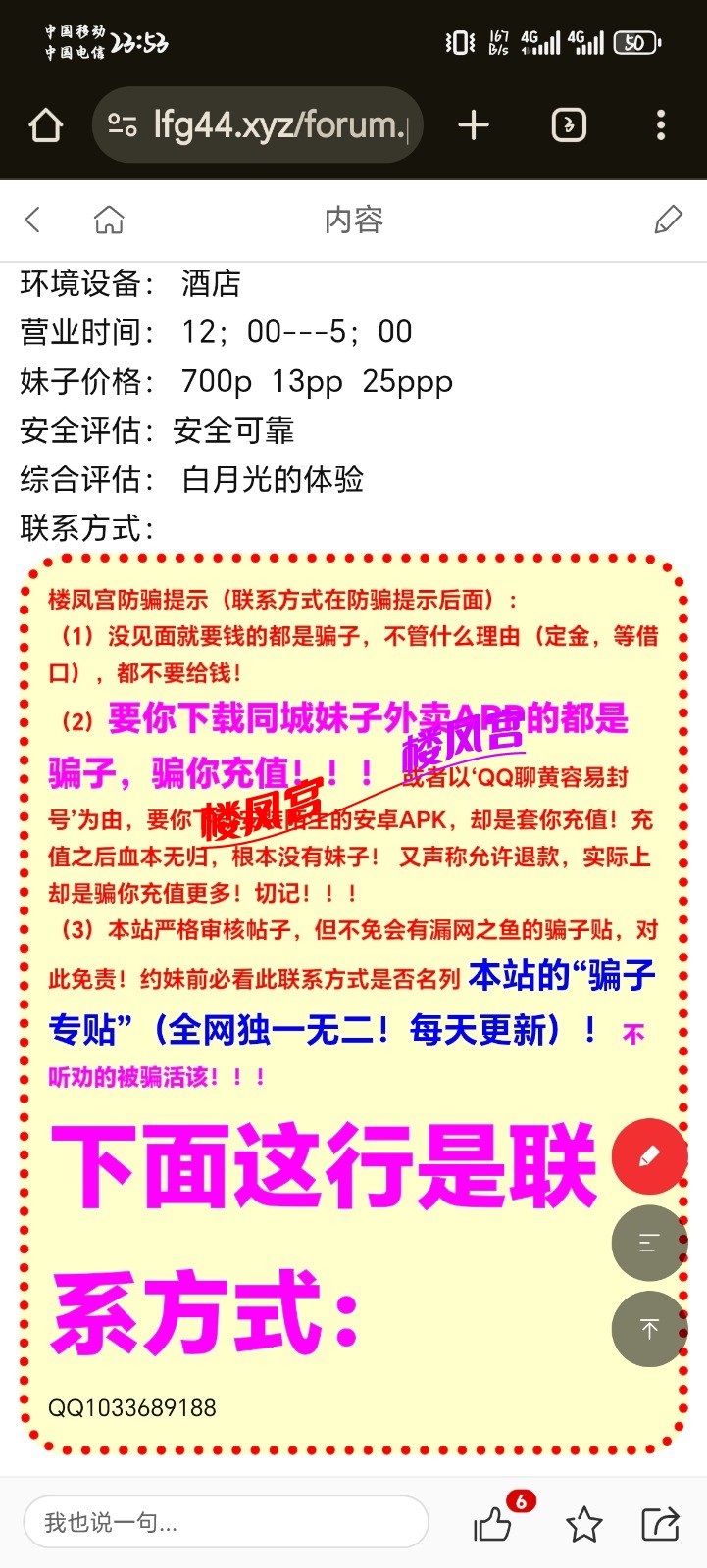Share this post

click(x=660, y=1524)
